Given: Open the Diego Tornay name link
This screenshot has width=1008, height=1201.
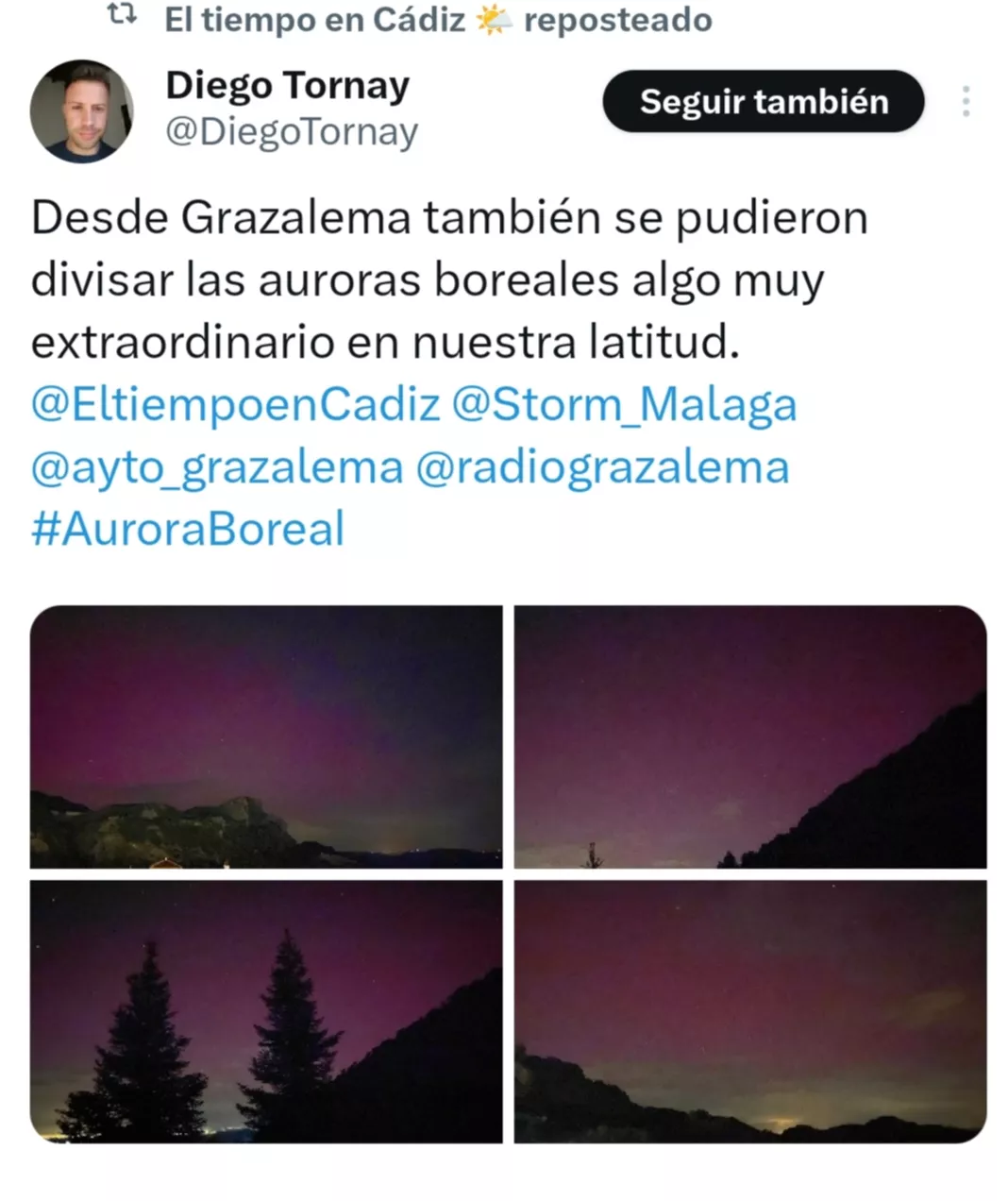Looking at the screenshot, I should 287,85.
